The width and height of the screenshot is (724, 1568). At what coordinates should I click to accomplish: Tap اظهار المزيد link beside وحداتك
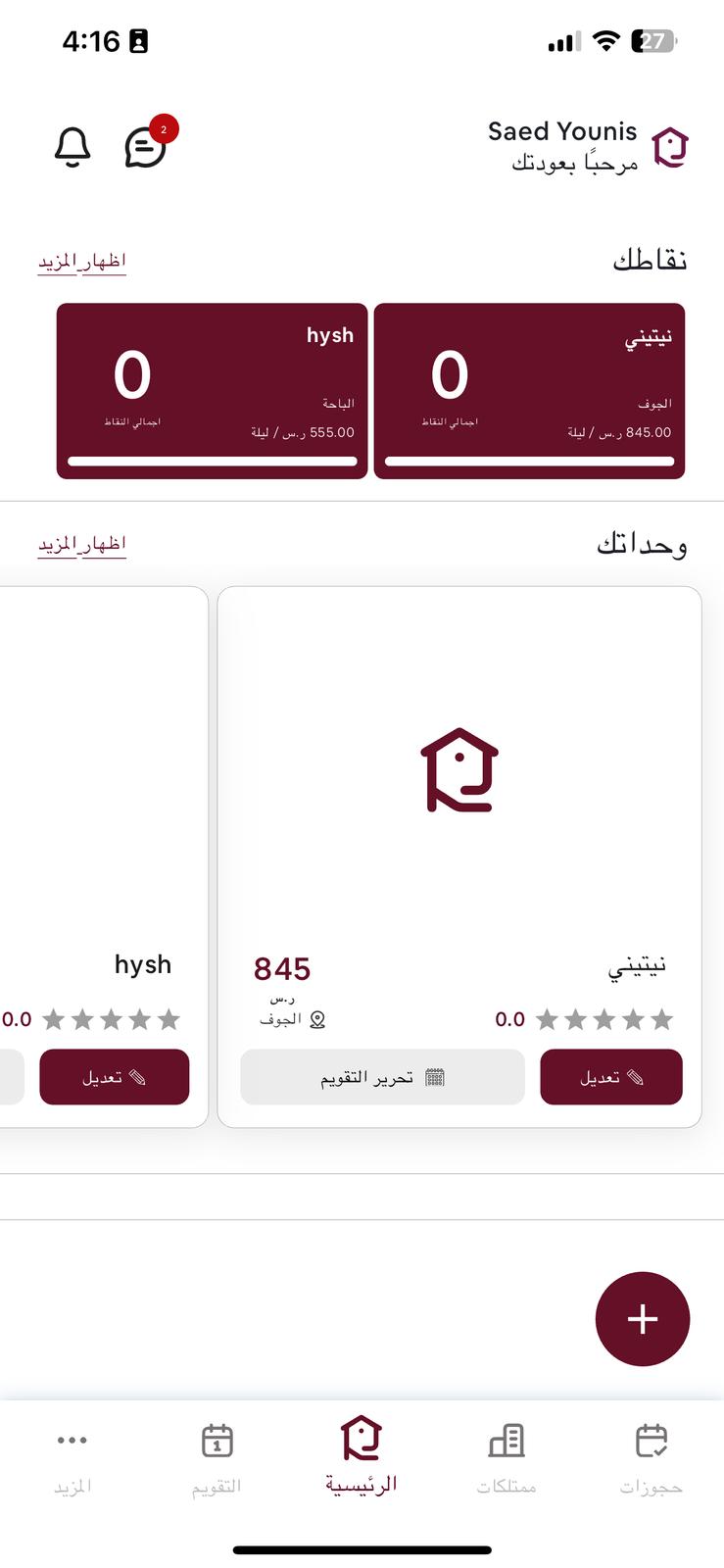pos(82,544)
